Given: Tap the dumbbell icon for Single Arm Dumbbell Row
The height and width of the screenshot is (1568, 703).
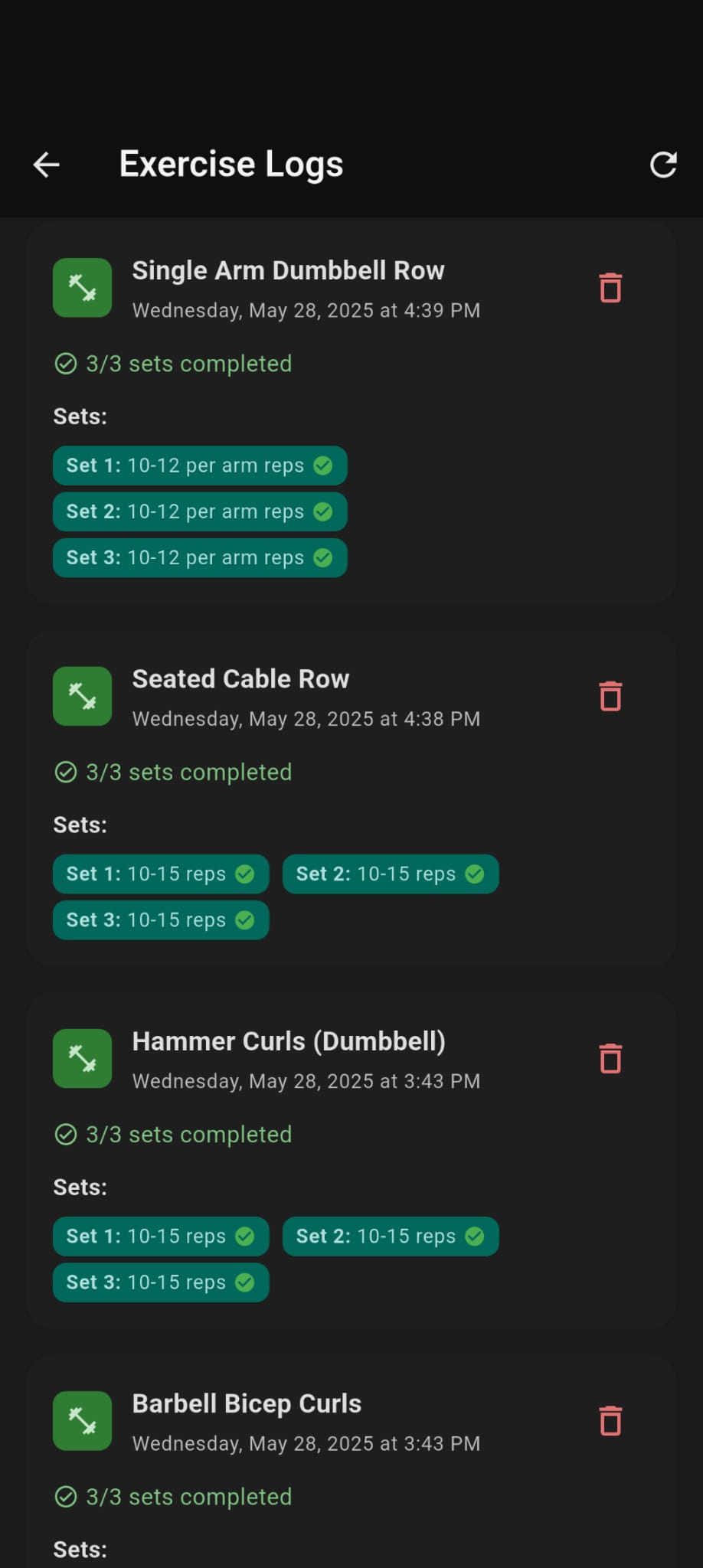Looking at the screenshot, I should pos(82,287).
